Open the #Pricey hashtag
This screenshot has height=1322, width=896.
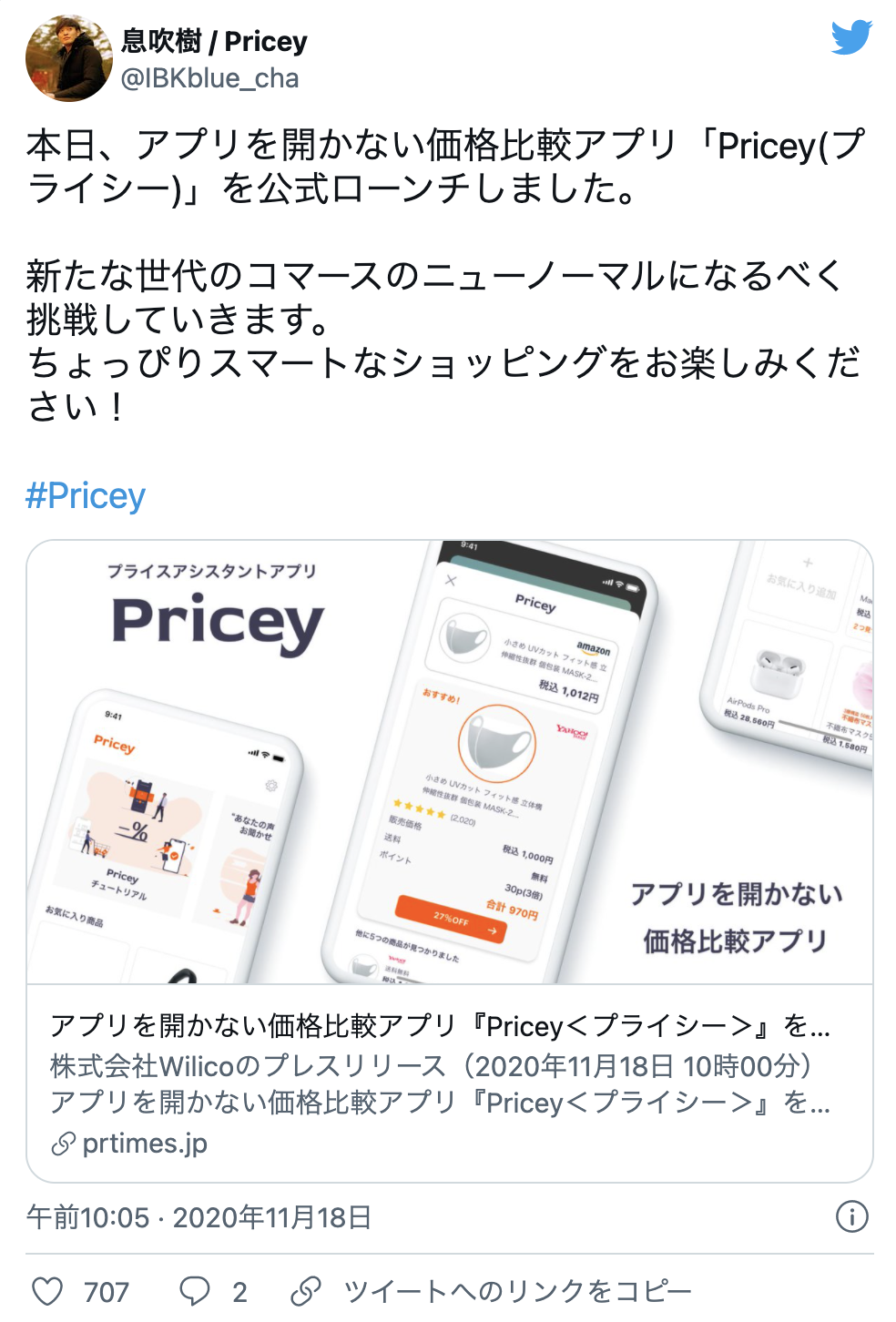tap(86, 496)
